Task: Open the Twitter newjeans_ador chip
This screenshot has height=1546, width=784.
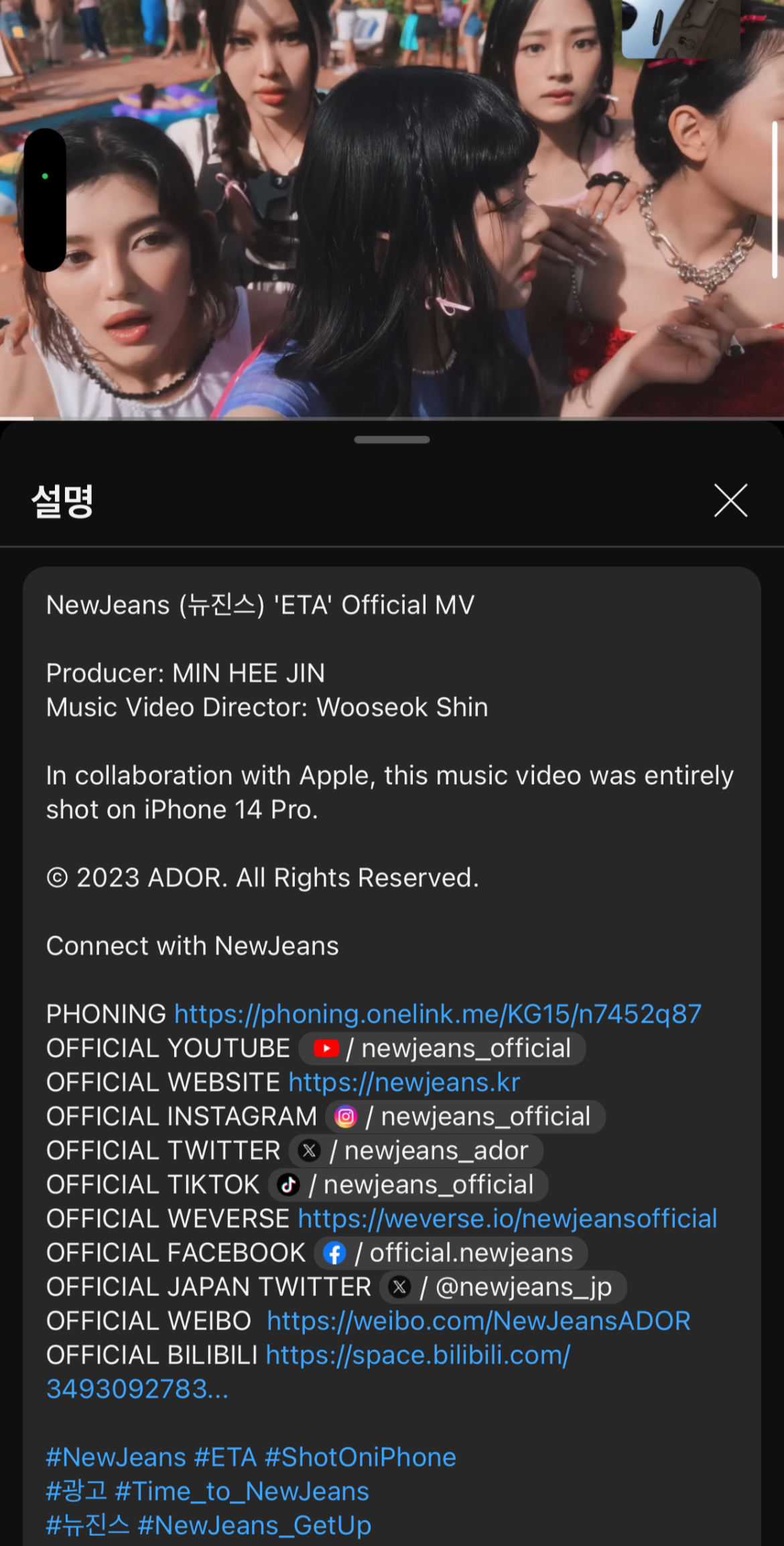Action: pos(415,1151)
